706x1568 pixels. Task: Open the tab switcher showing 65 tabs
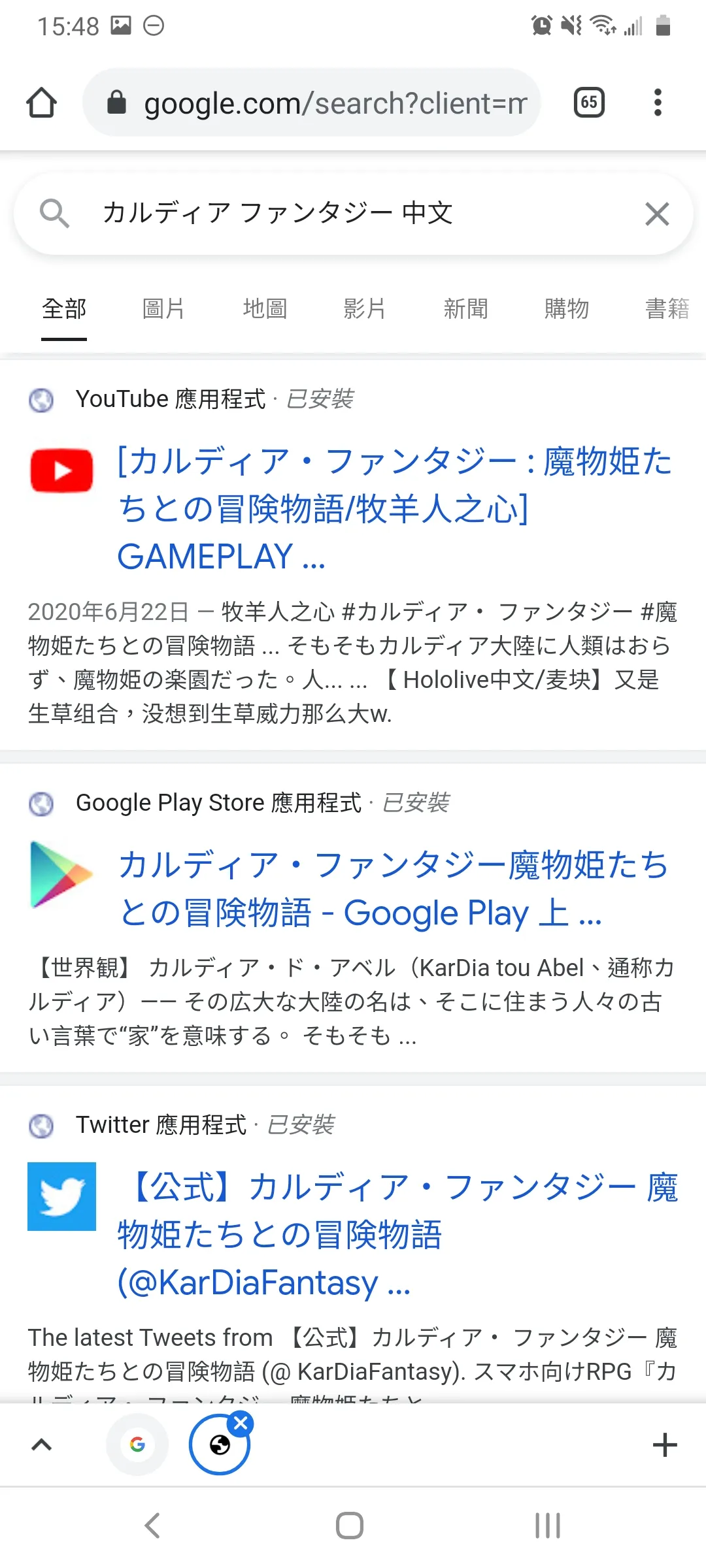point(588,103)
